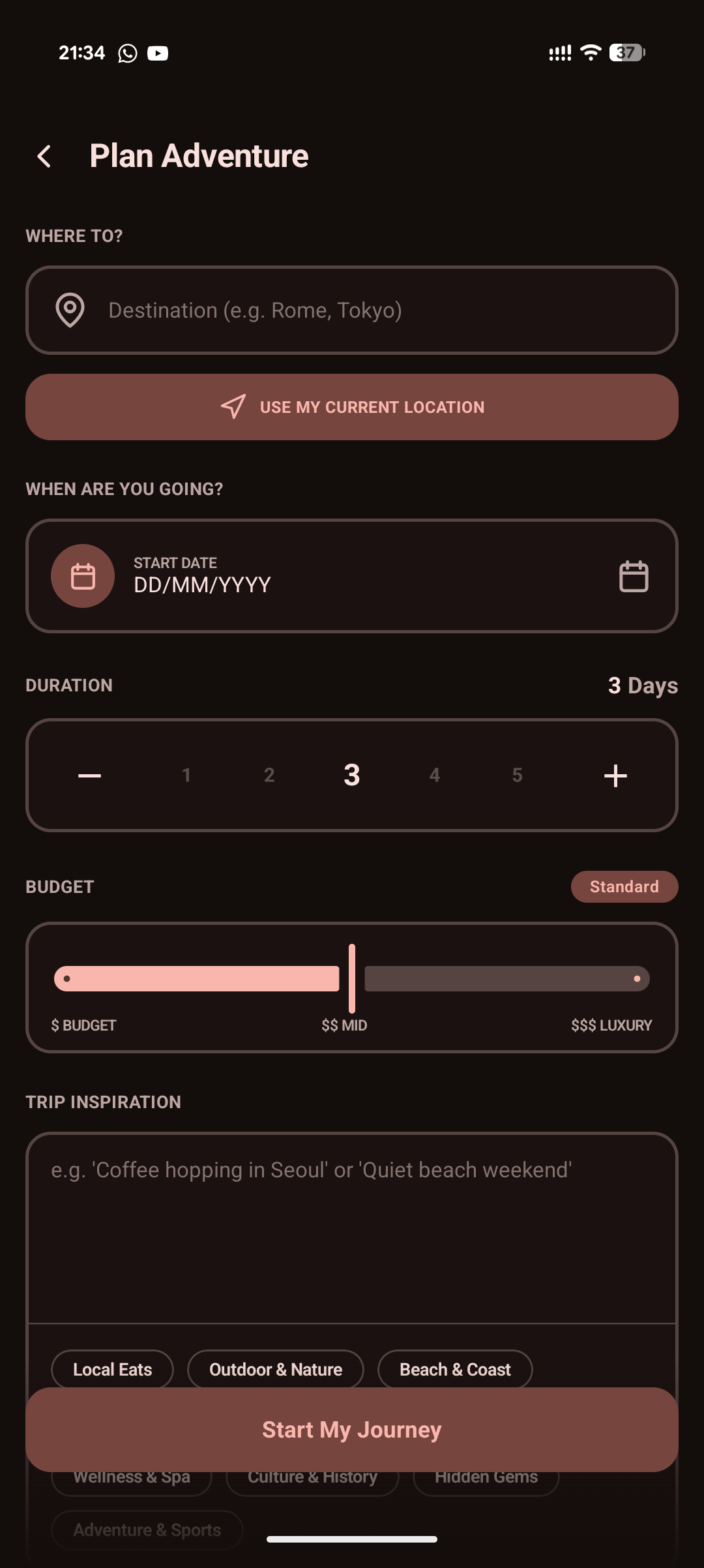The width and height of the screenshot is (704, 1568).
Task: Toggle the Local Eats inspiration chip
Action: click(111, 1369)
